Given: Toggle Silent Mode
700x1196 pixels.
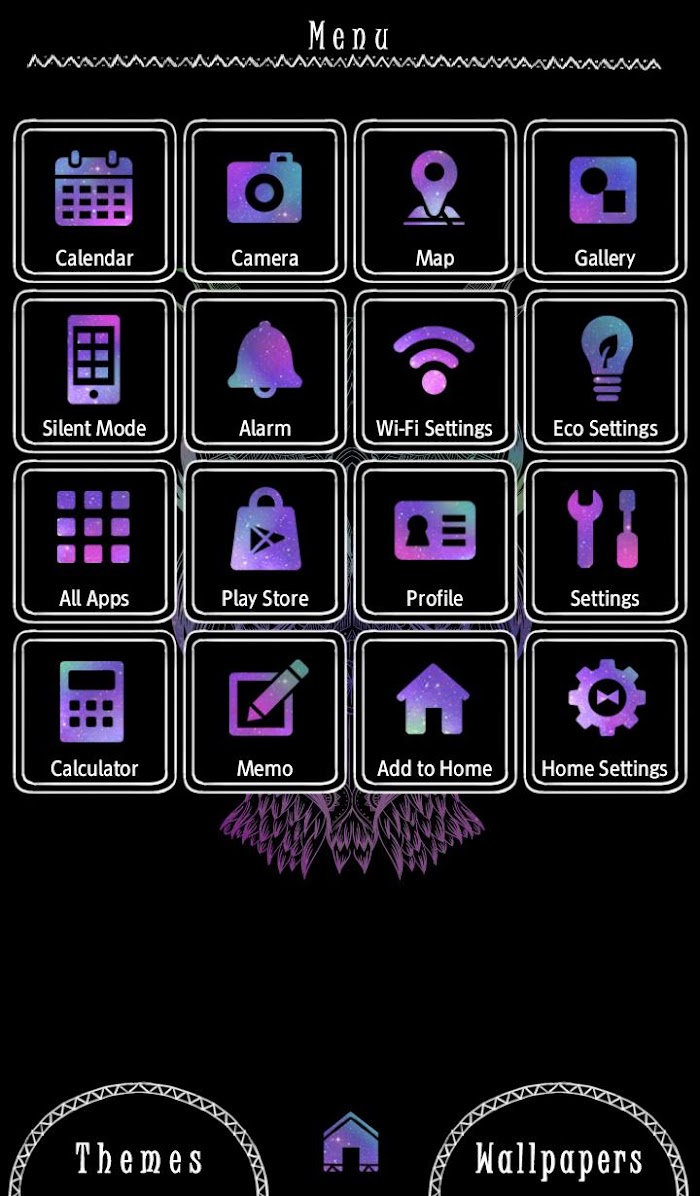Looking at the screenshot, I should [x=95, y=371].
